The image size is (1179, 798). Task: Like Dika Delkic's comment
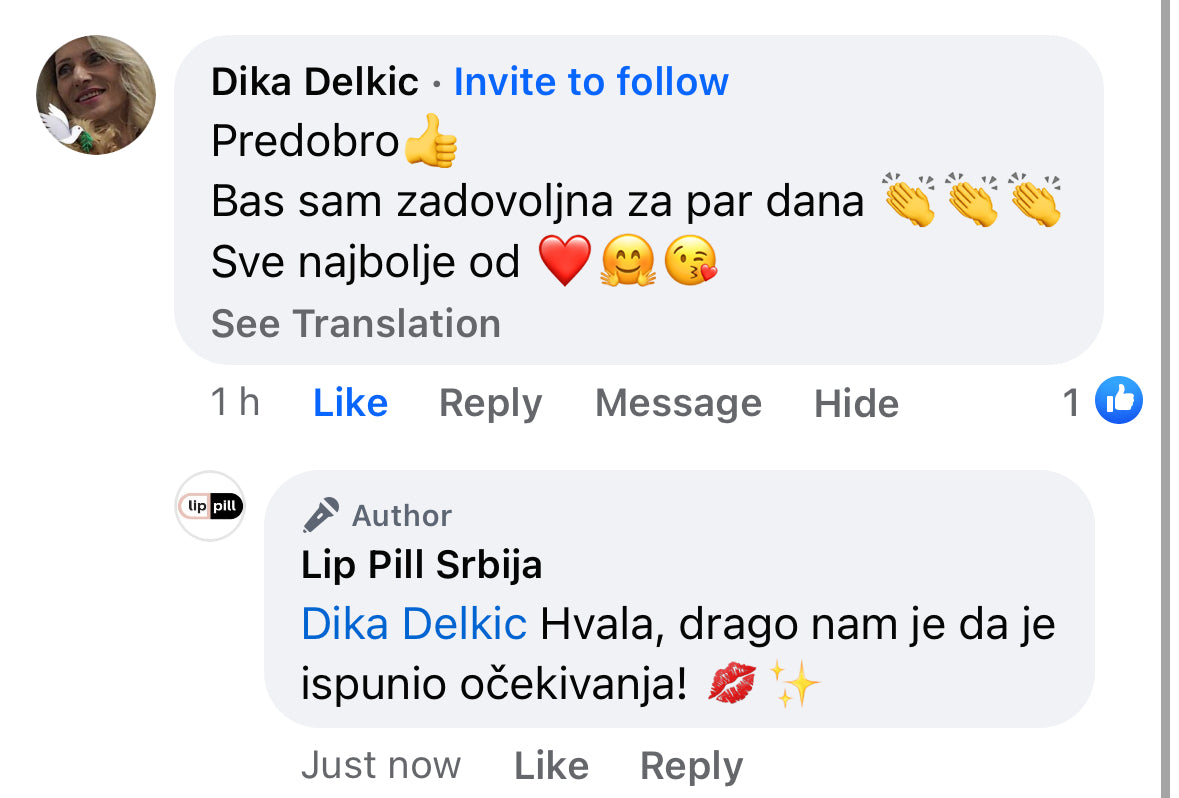point(350,403)
